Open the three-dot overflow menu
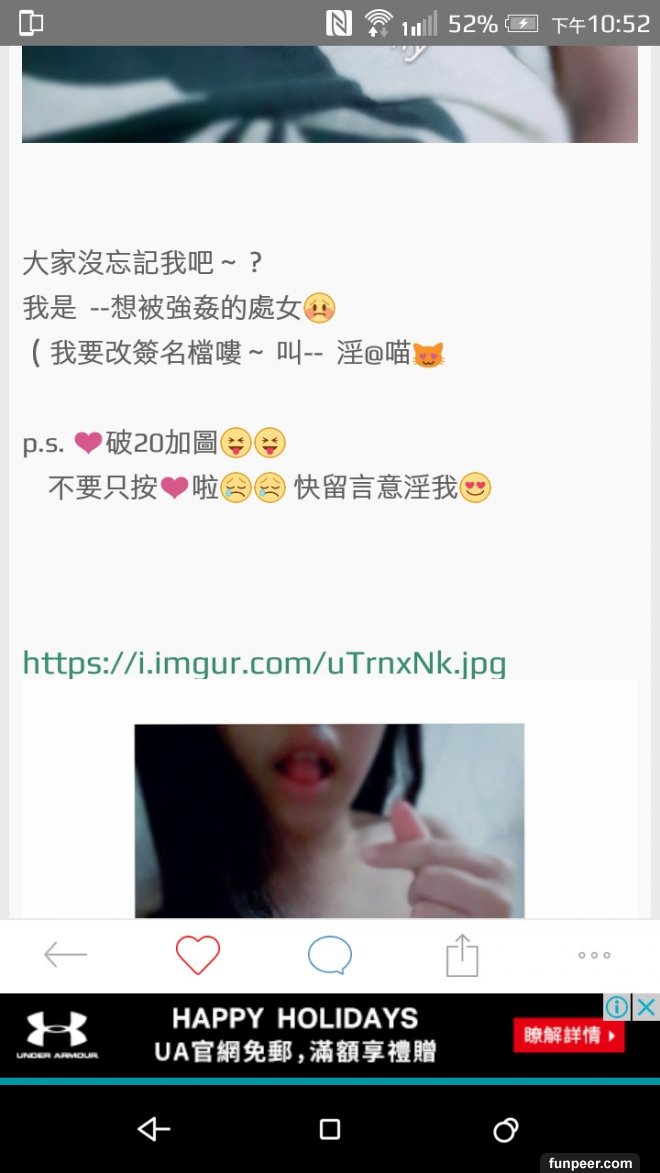The height and width of the screenshot is (1173, 660). [594, 955]
